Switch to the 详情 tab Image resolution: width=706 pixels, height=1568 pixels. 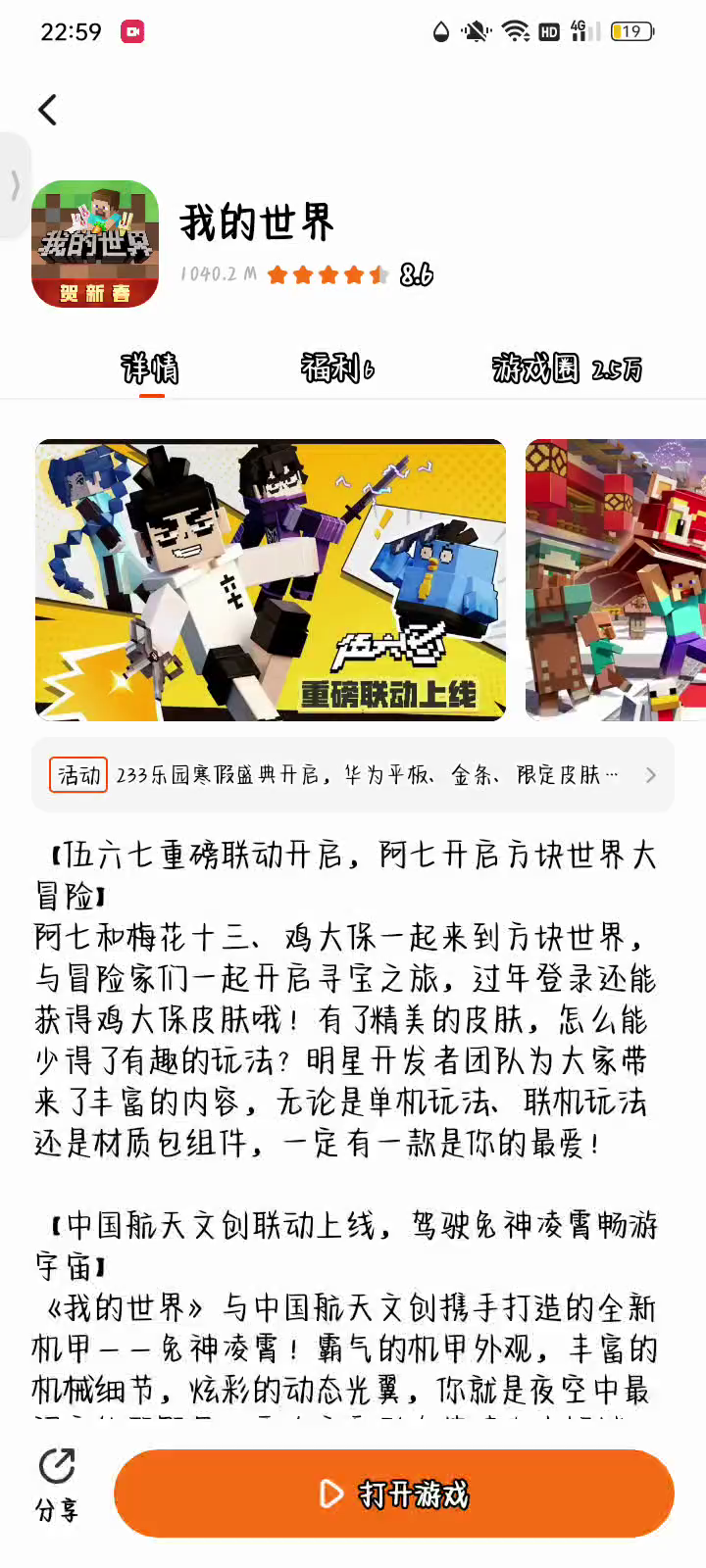[150, 369]
